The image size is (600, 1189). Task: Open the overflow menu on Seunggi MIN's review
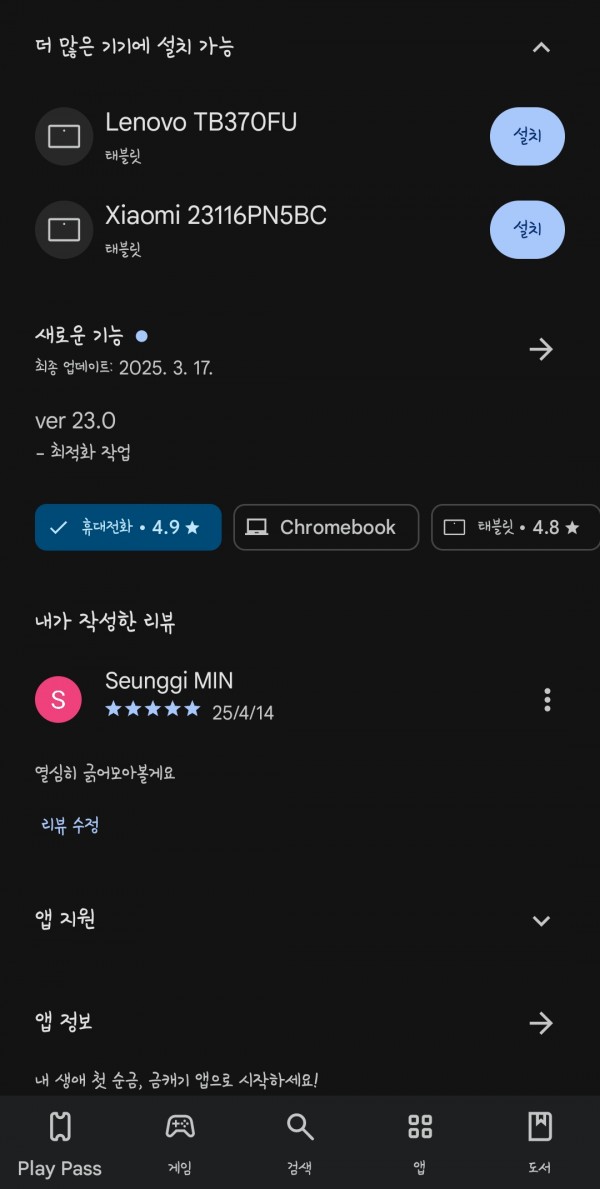547,700
